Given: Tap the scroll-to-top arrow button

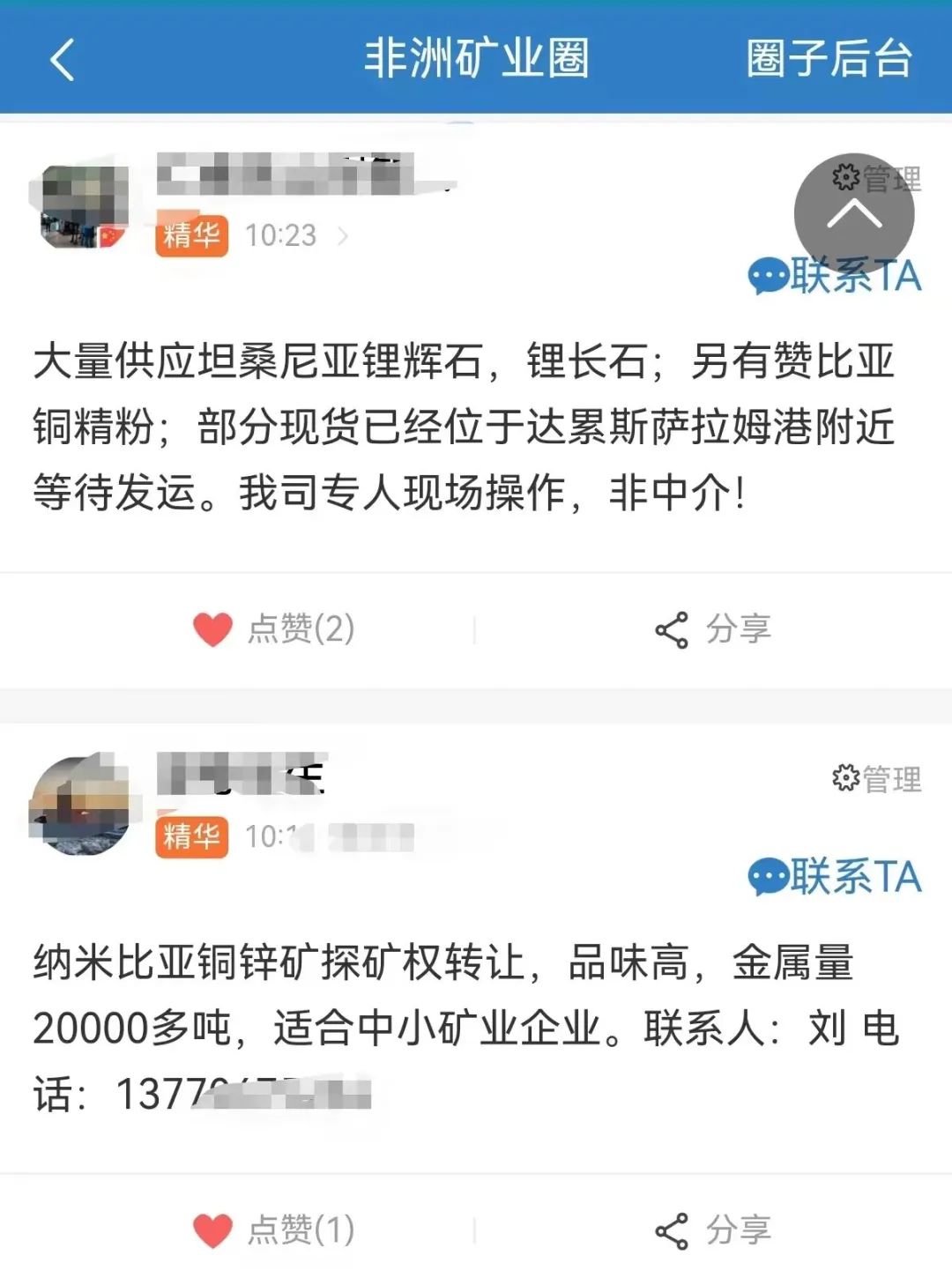Looking at the screenshot, I should click(x=853, y=214).
